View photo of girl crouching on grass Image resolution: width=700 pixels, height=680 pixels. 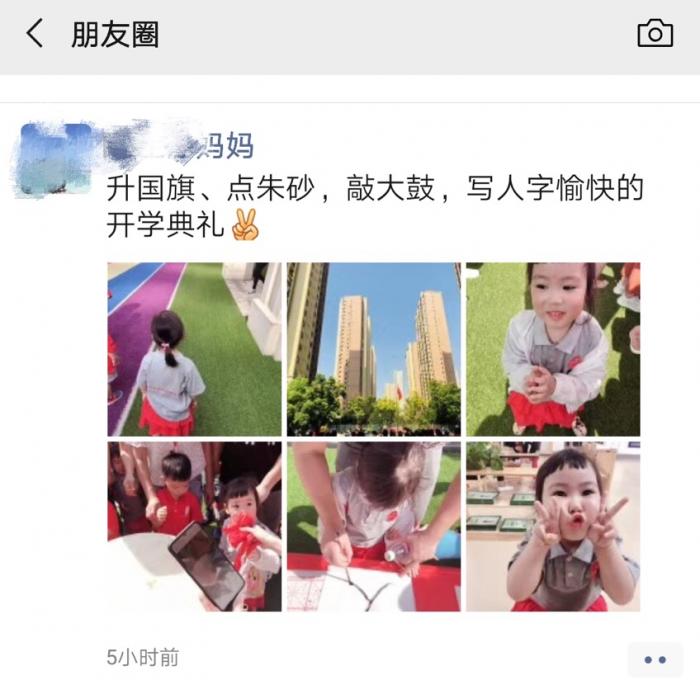552,348
